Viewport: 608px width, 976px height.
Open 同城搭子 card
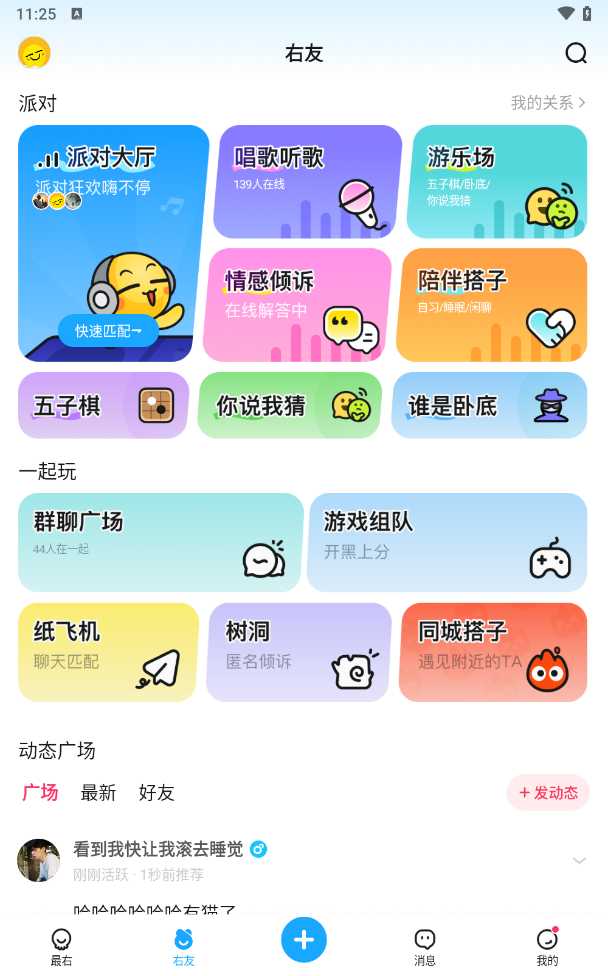click(x=493, y=652)
